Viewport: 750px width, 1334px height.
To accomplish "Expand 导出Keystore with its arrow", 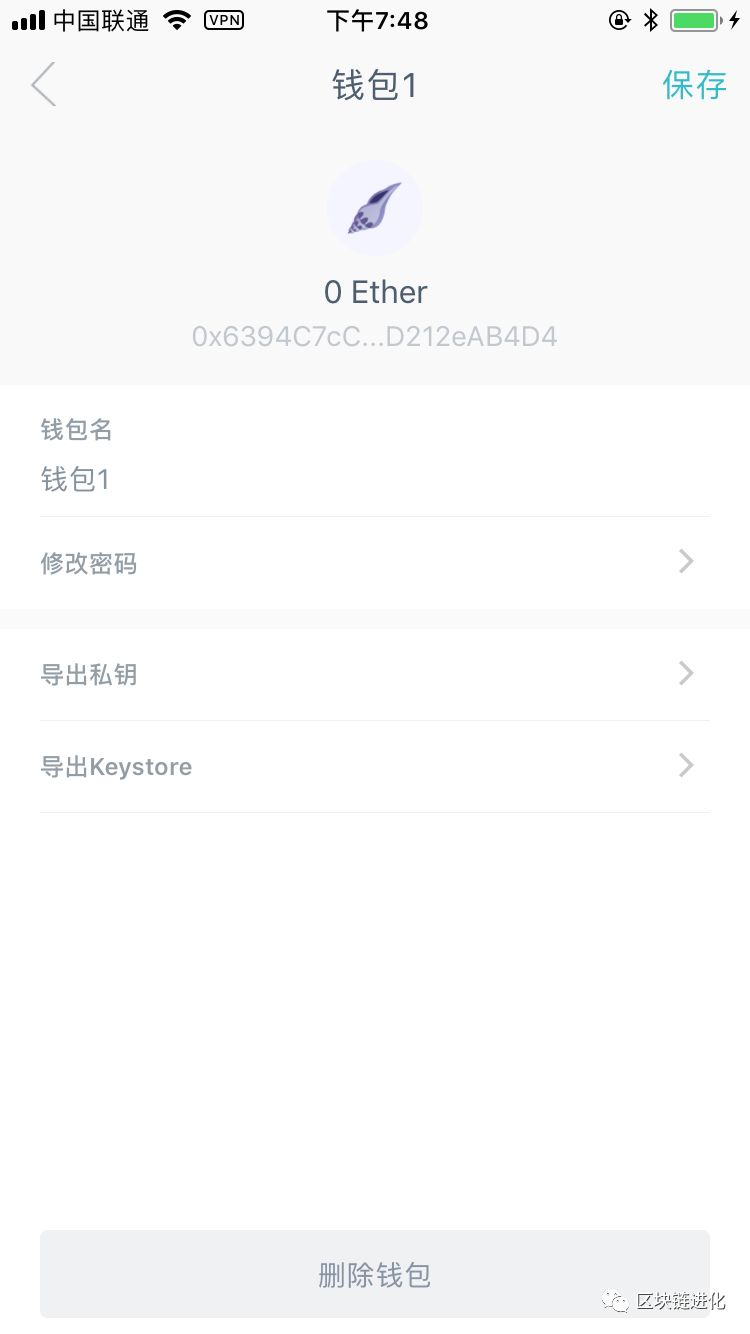I will [x=686, y=766].
